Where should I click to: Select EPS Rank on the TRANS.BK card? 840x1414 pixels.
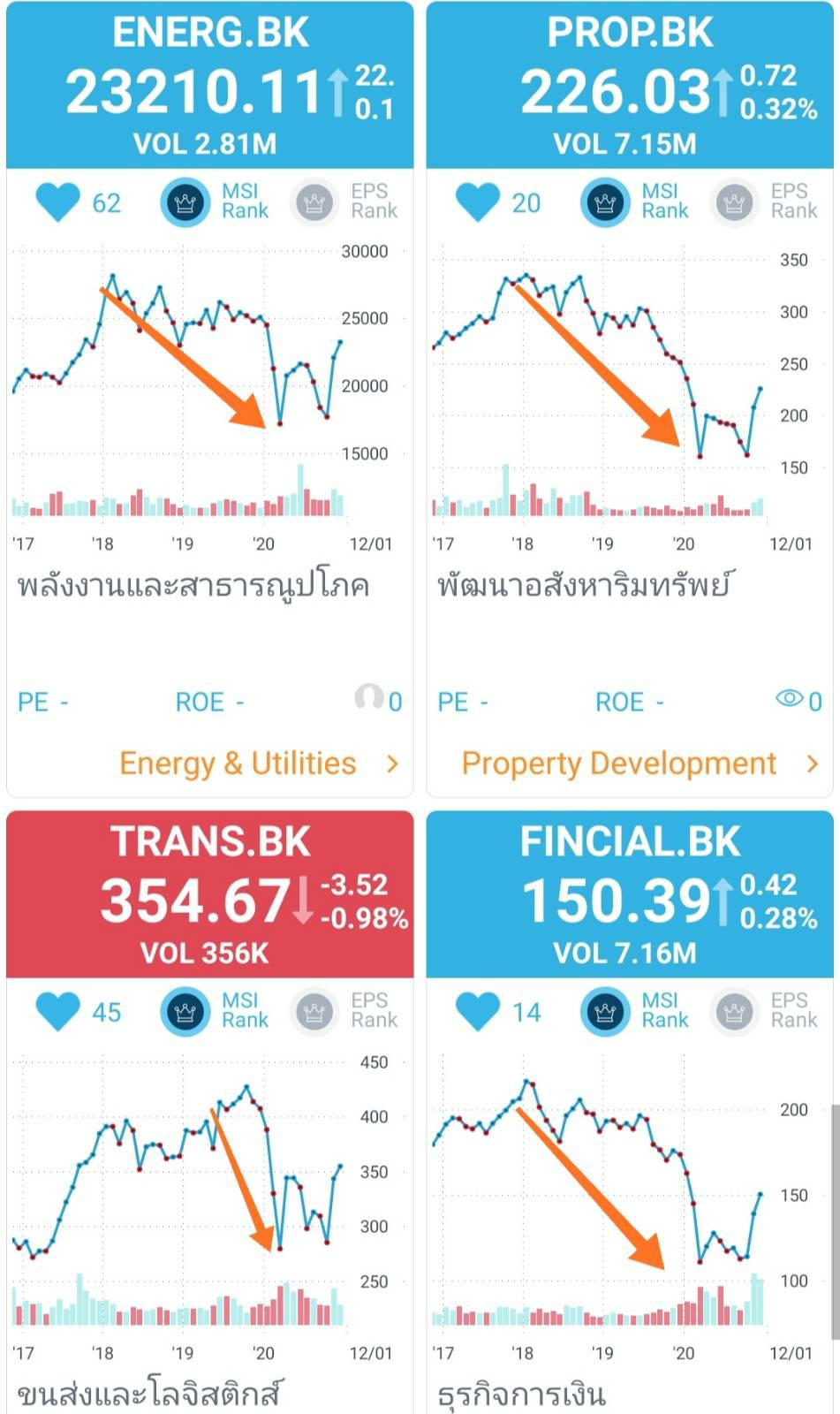coord(345,1011)
